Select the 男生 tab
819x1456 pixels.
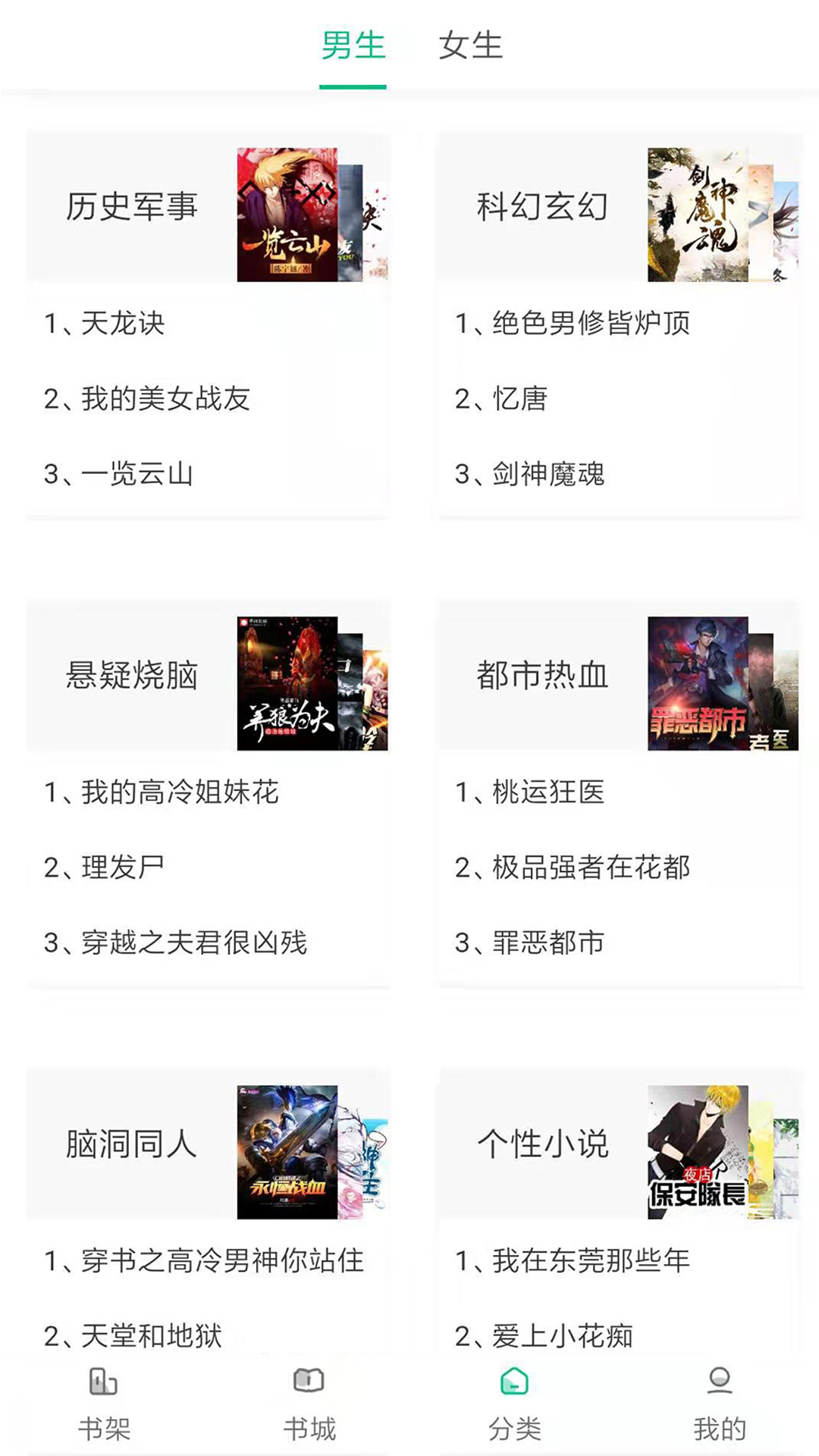click(353, 45)
